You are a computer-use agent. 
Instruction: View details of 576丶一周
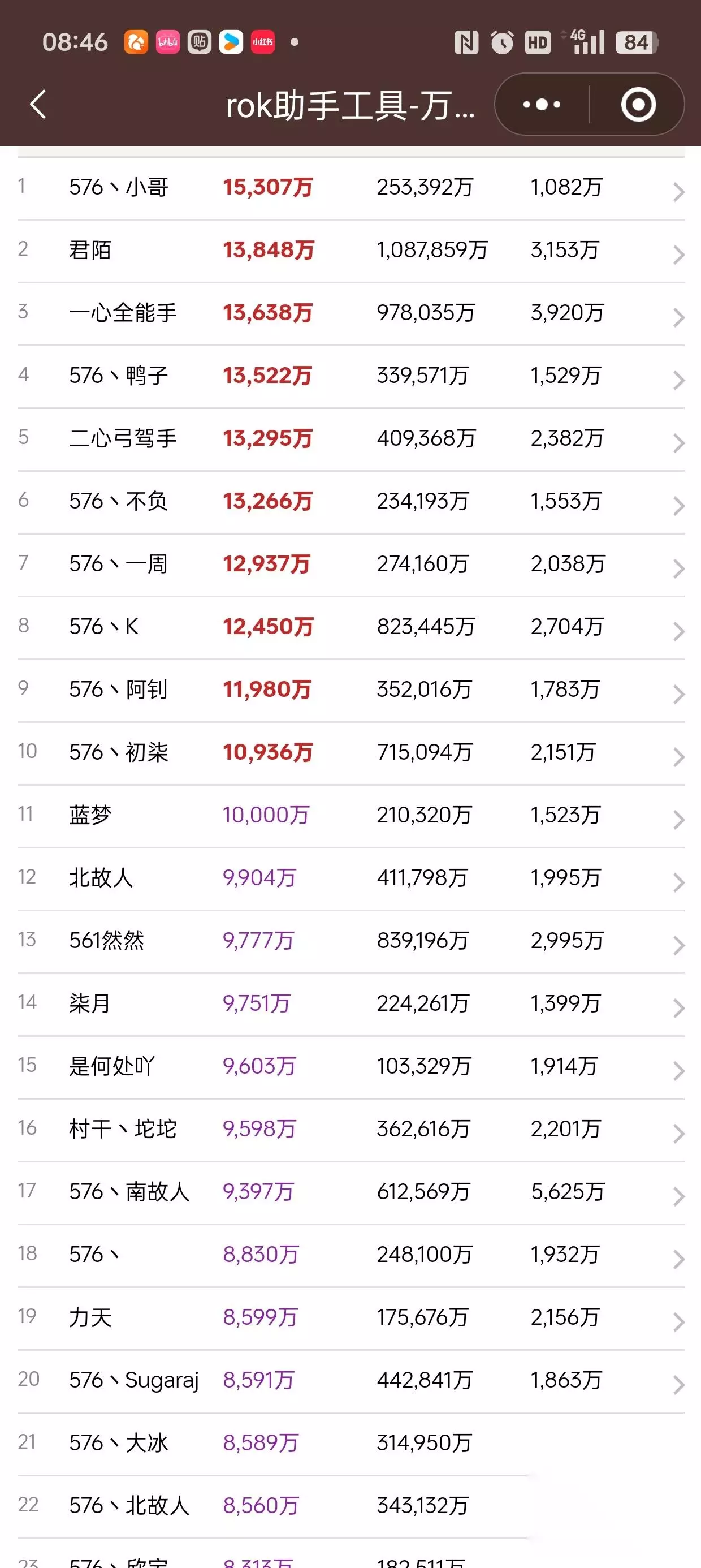[351, 565]
